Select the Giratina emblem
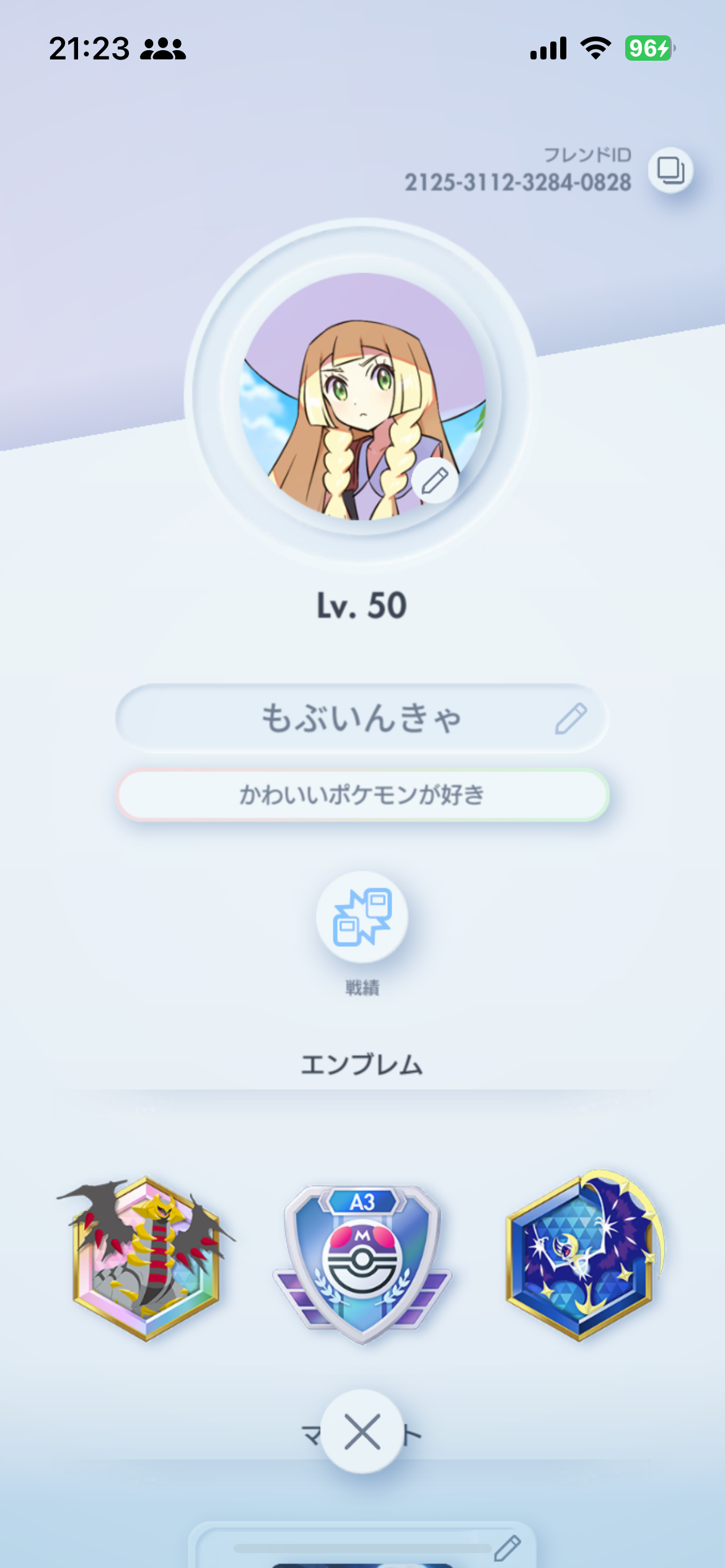 tap(146, 1258)
